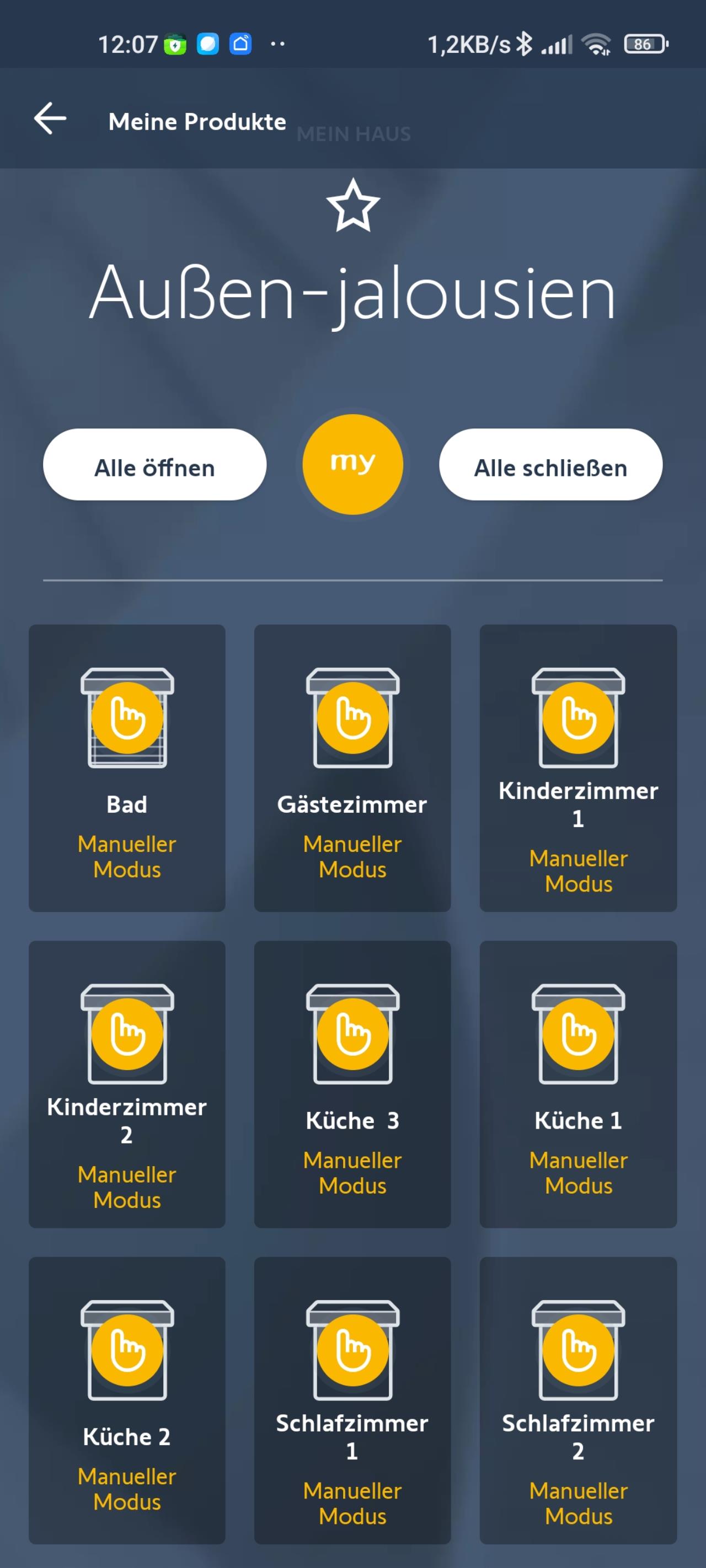The height and width of the screenshot is (1568, 706).
Task: Open the Küche 3 blind card
Action: (x=352, y=1084)
